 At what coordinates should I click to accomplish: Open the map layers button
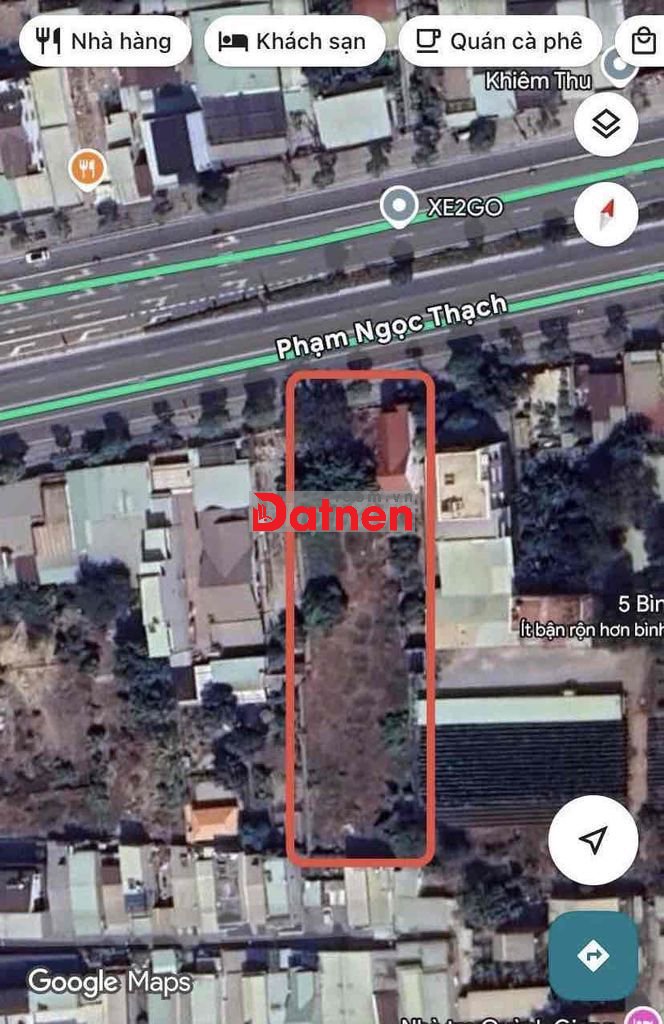click(x=606, y=125)
